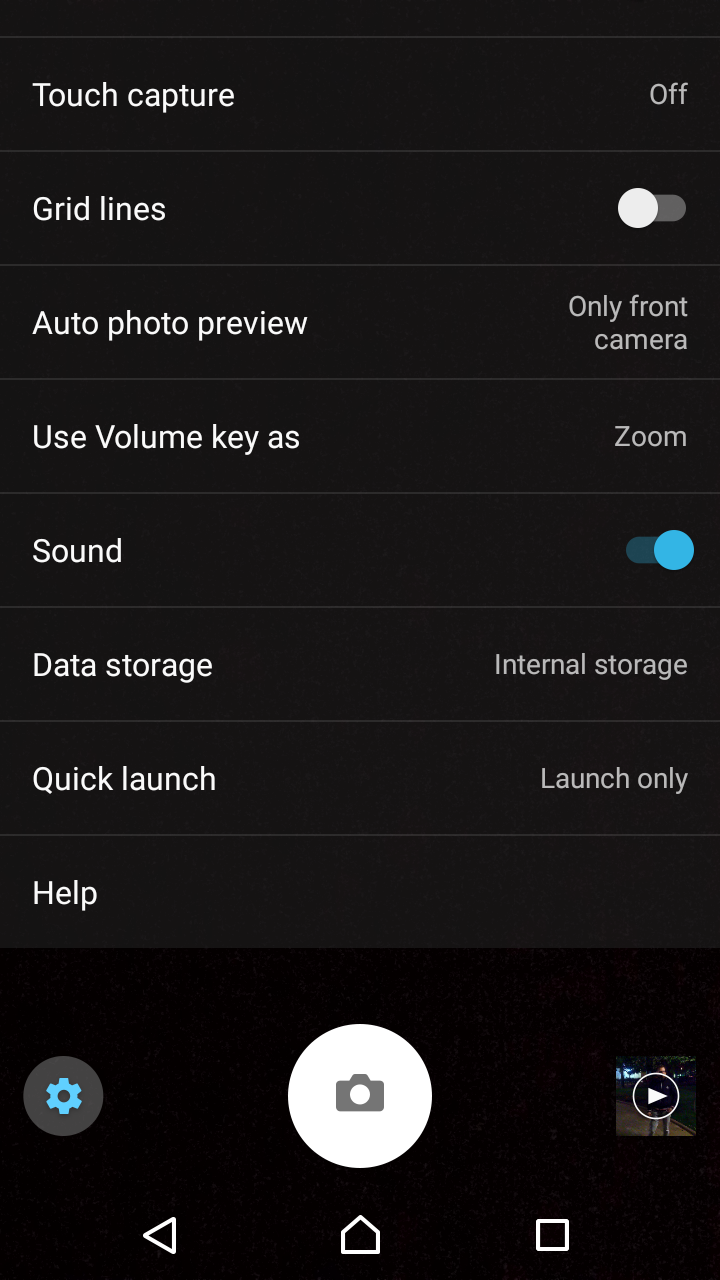Turn off the Sound switch

659,550
